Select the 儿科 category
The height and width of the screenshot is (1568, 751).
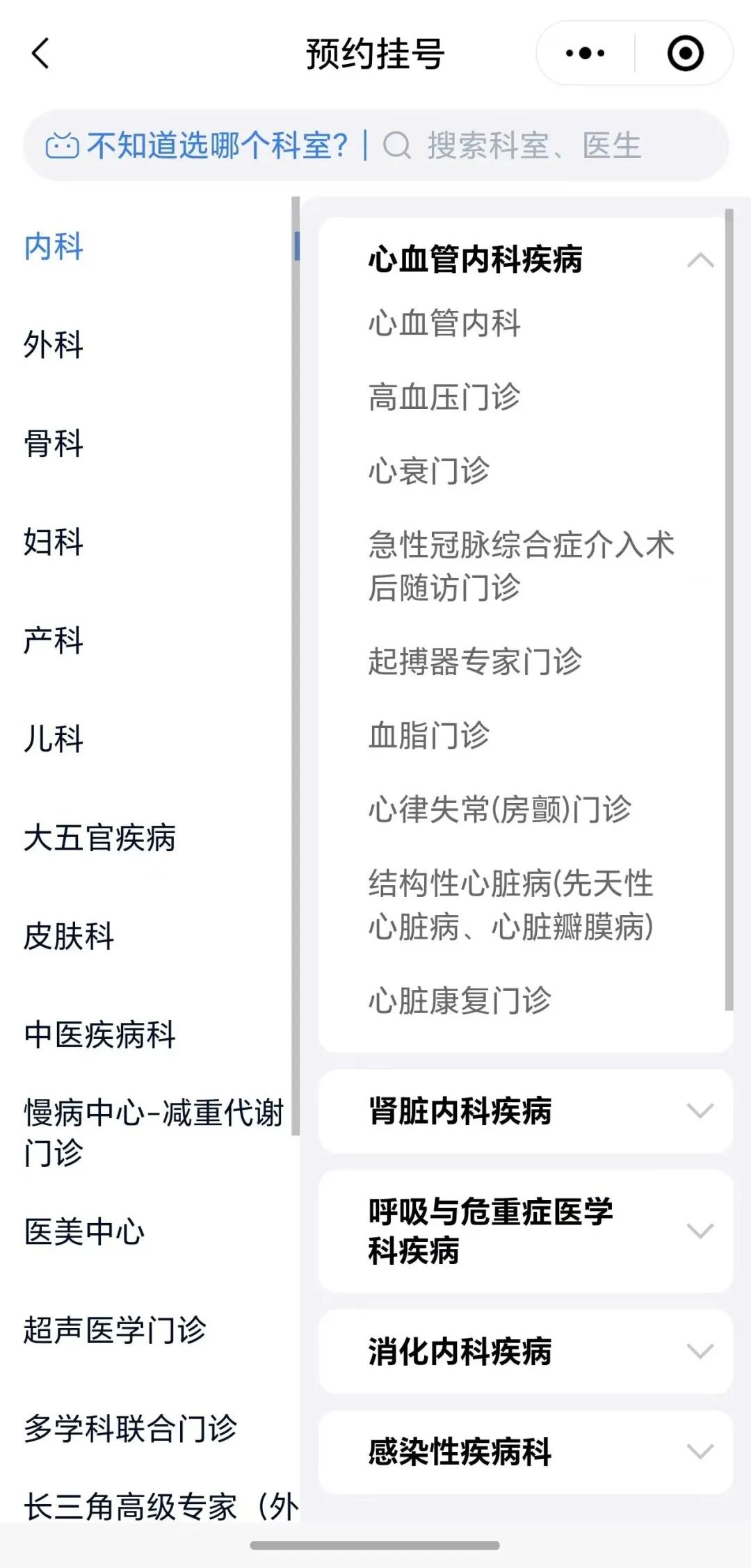click(x=54, y=739)
